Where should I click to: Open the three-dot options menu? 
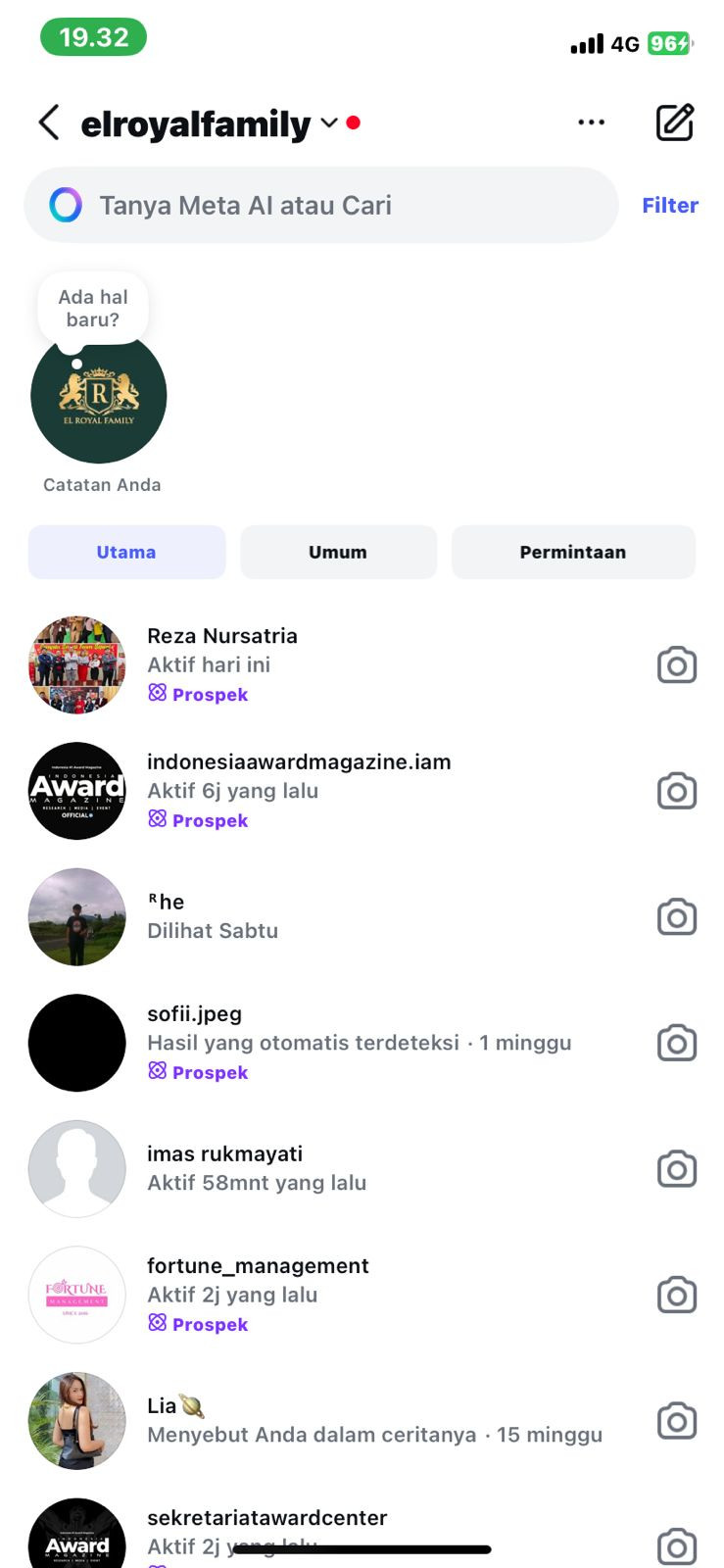pos(591,122)
